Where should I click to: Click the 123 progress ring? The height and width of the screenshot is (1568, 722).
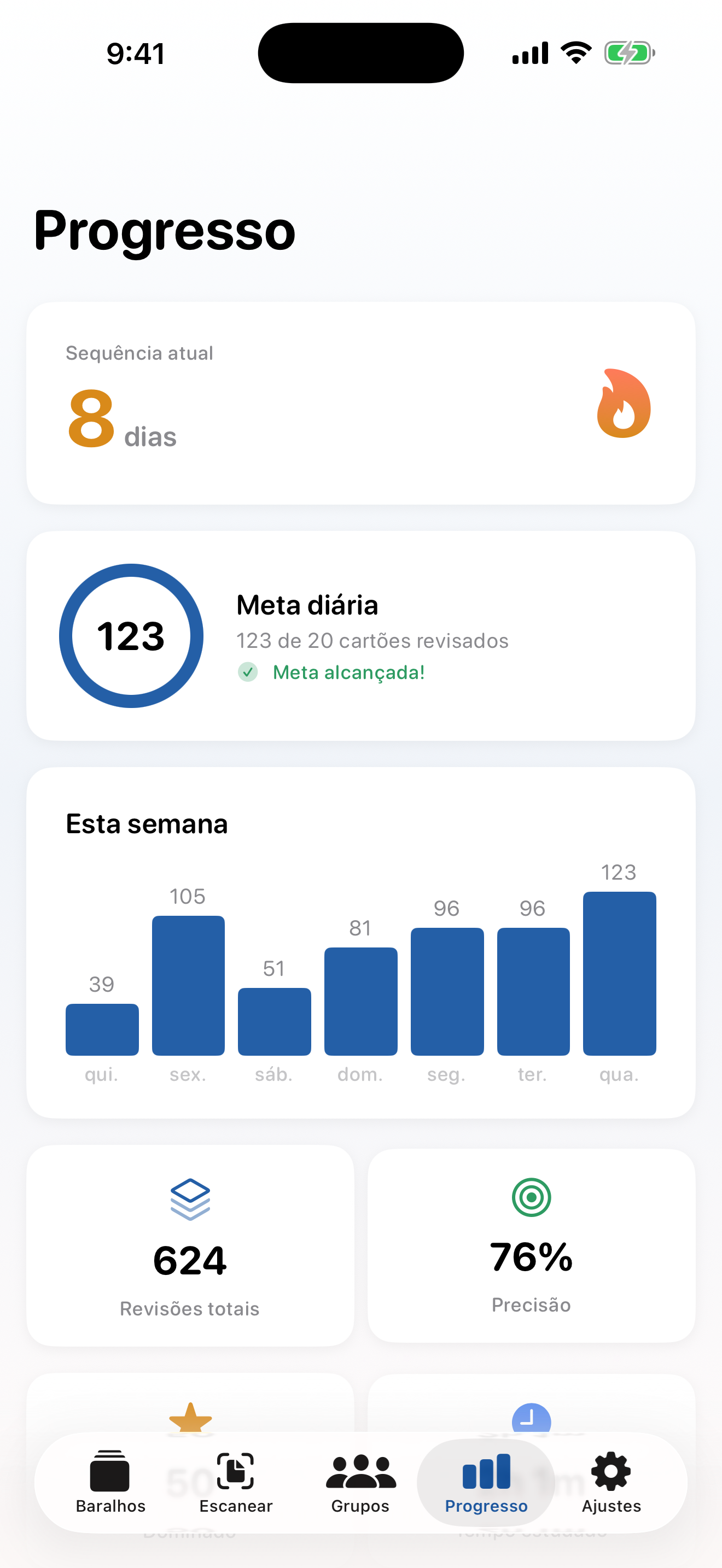tap(130, 635)
